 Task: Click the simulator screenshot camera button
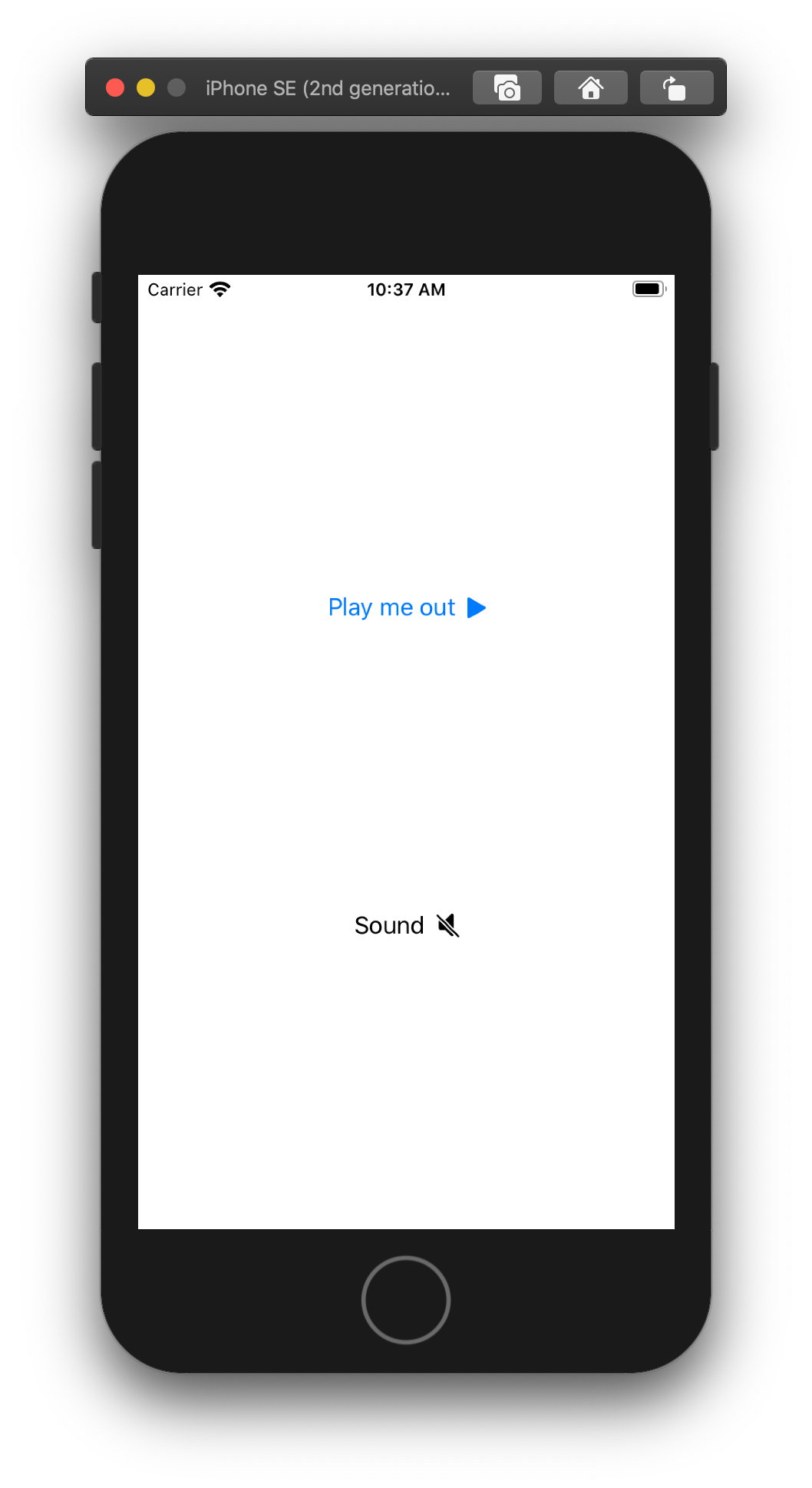[x=507, y=88]
